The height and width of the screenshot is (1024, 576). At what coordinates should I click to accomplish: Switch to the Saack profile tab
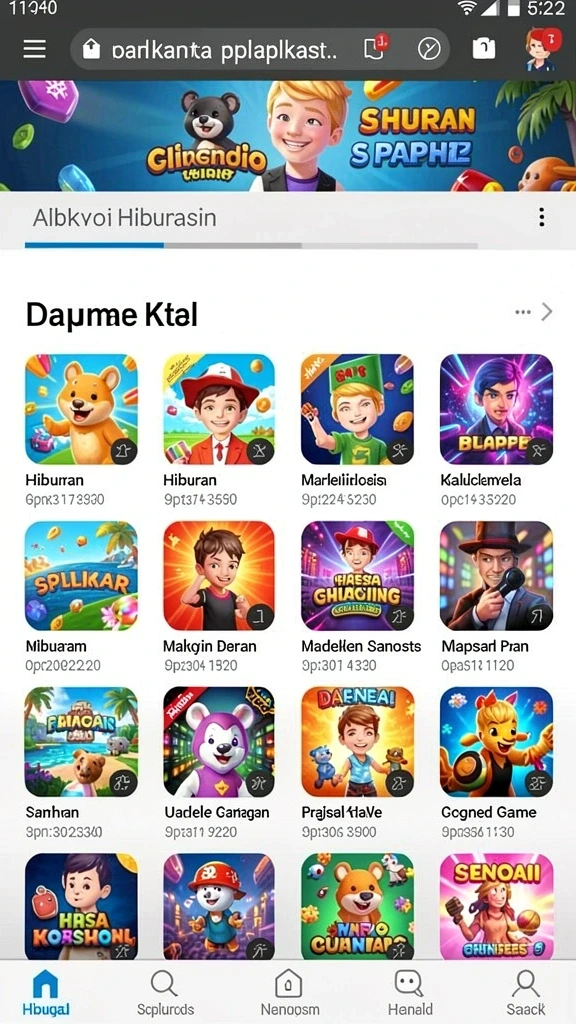526,993
